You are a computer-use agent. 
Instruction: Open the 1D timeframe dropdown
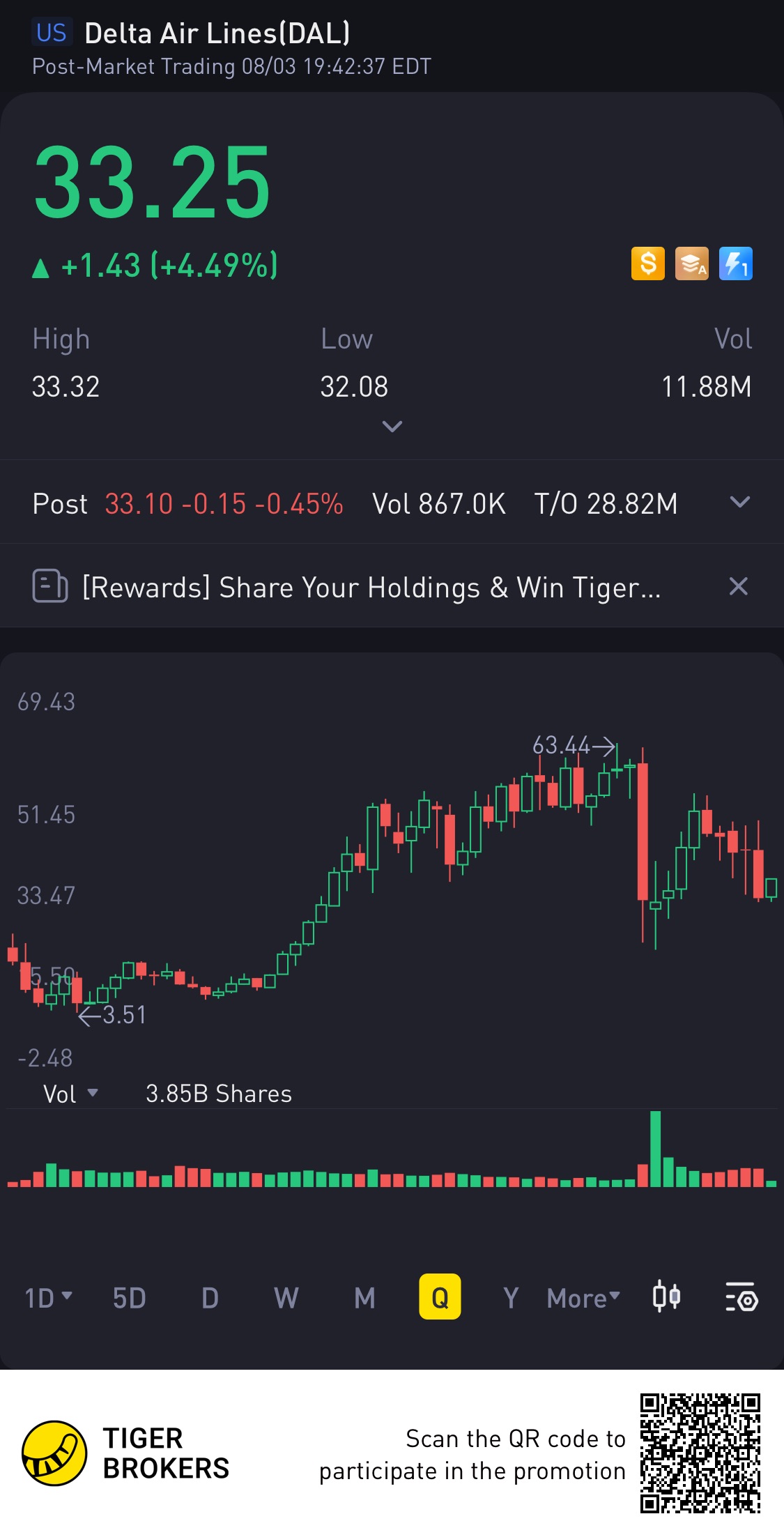point(48,1298)
